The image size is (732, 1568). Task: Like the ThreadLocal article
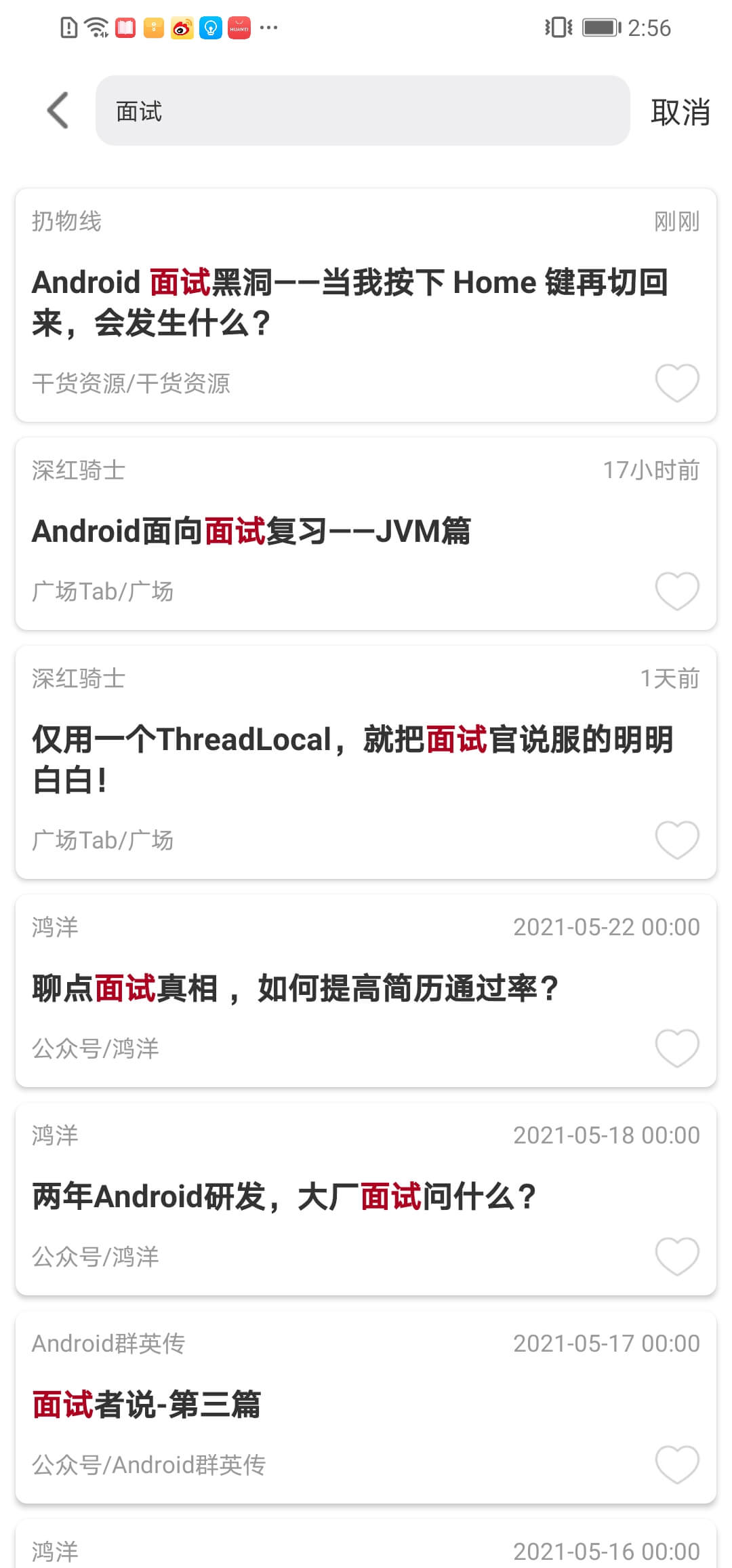point(677,840)
